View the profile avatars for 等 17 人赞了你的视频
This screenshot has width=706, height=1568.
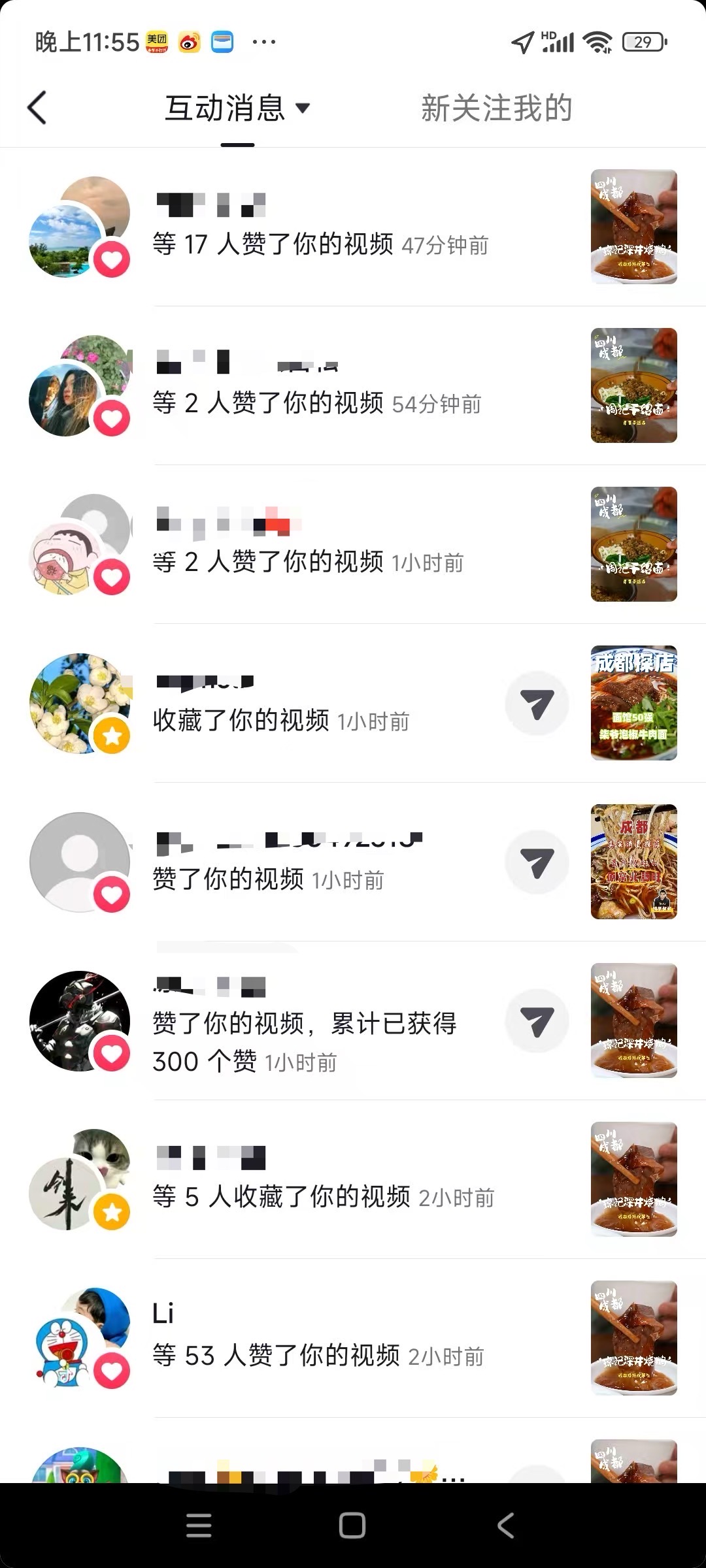coord(79,227)
